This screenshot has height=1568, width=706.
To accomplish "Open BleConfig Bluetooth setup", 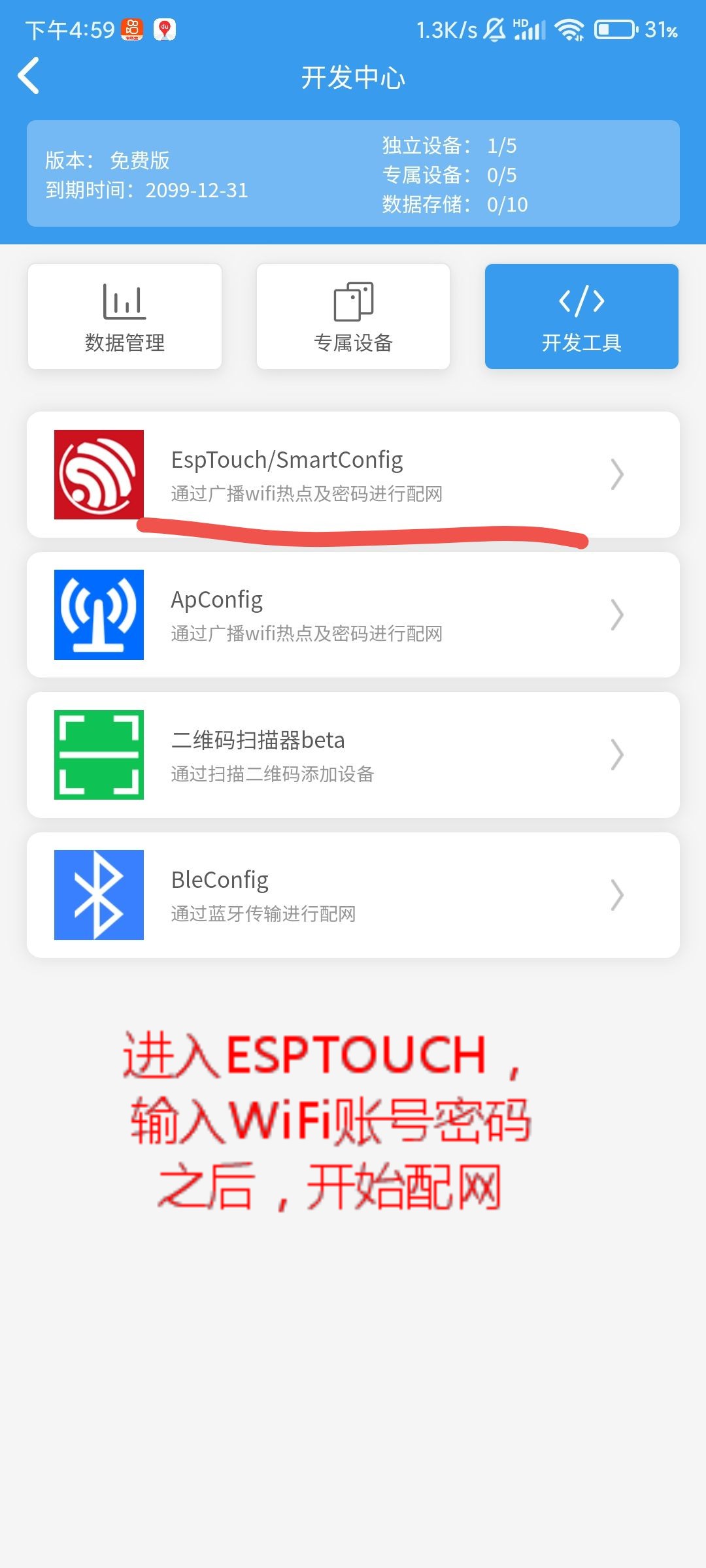I will [353, 895].
